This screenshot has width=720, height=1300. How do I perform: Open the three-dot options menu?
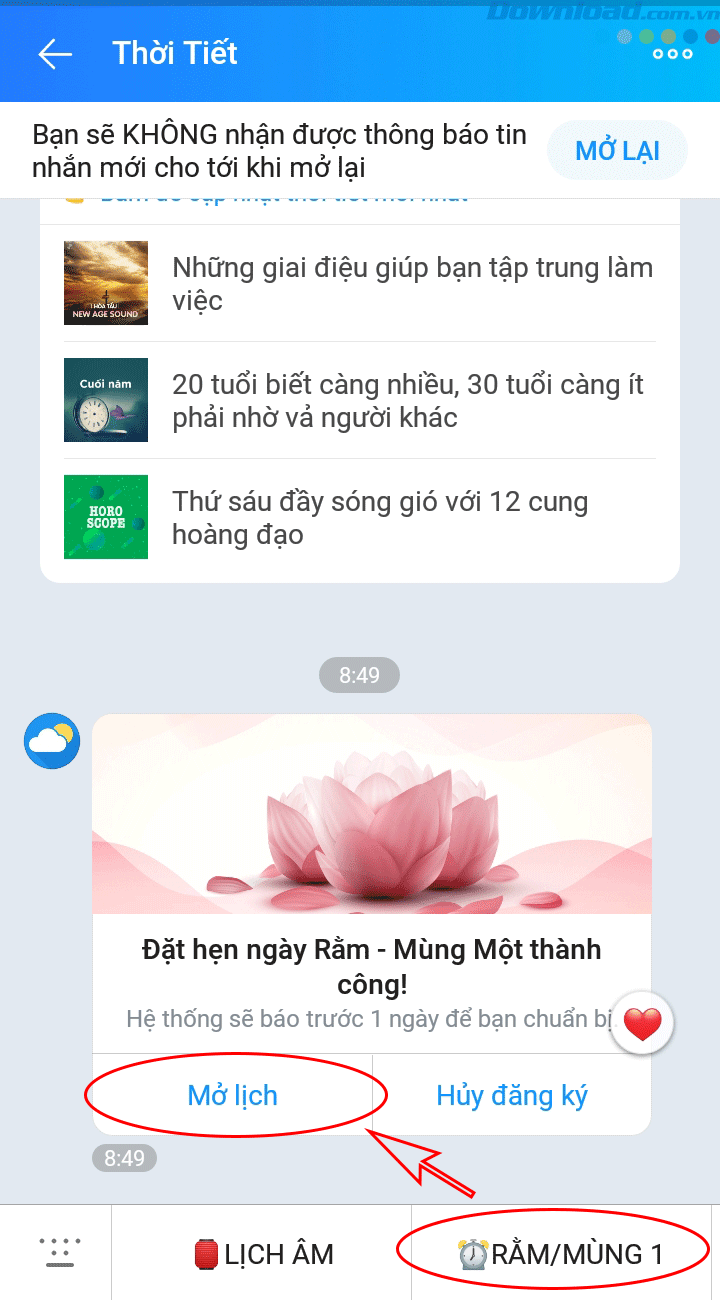coord(672,54)
